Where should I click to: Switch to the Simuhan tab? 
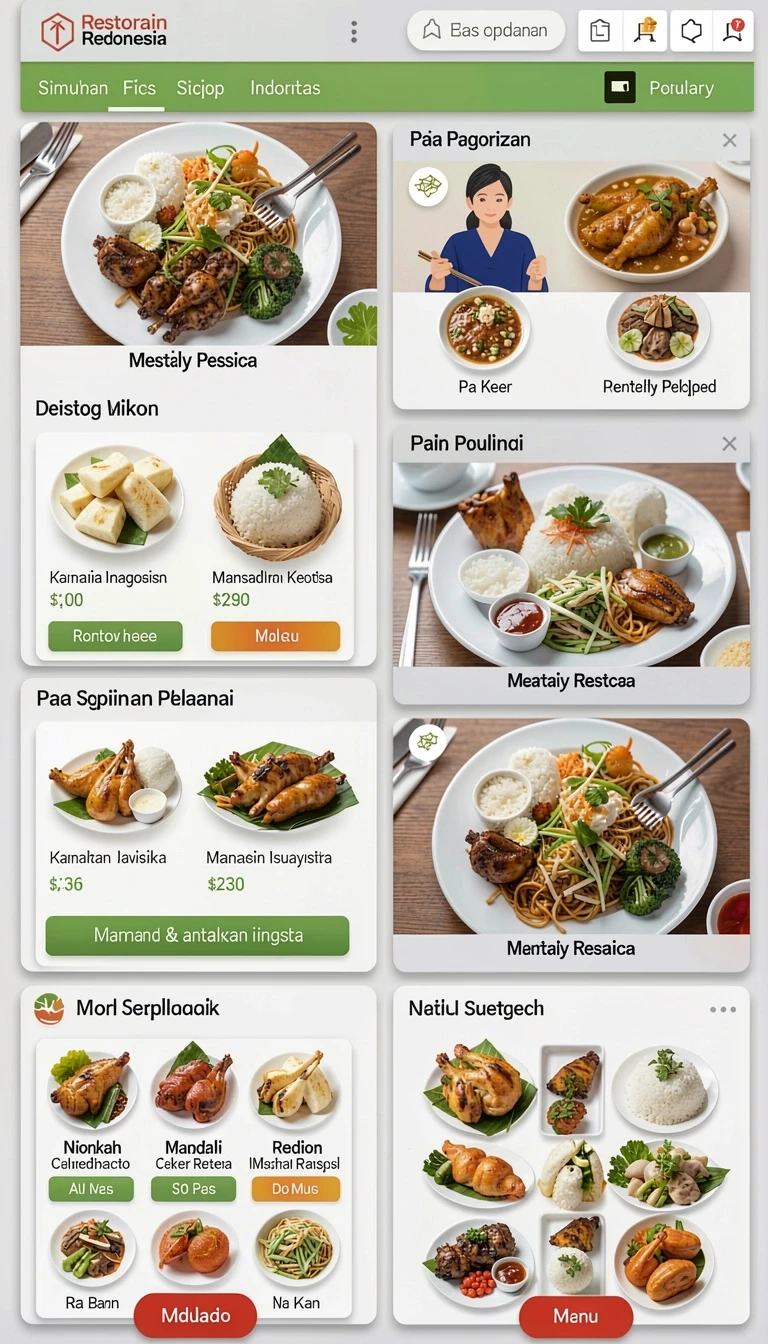coord(73,88)
